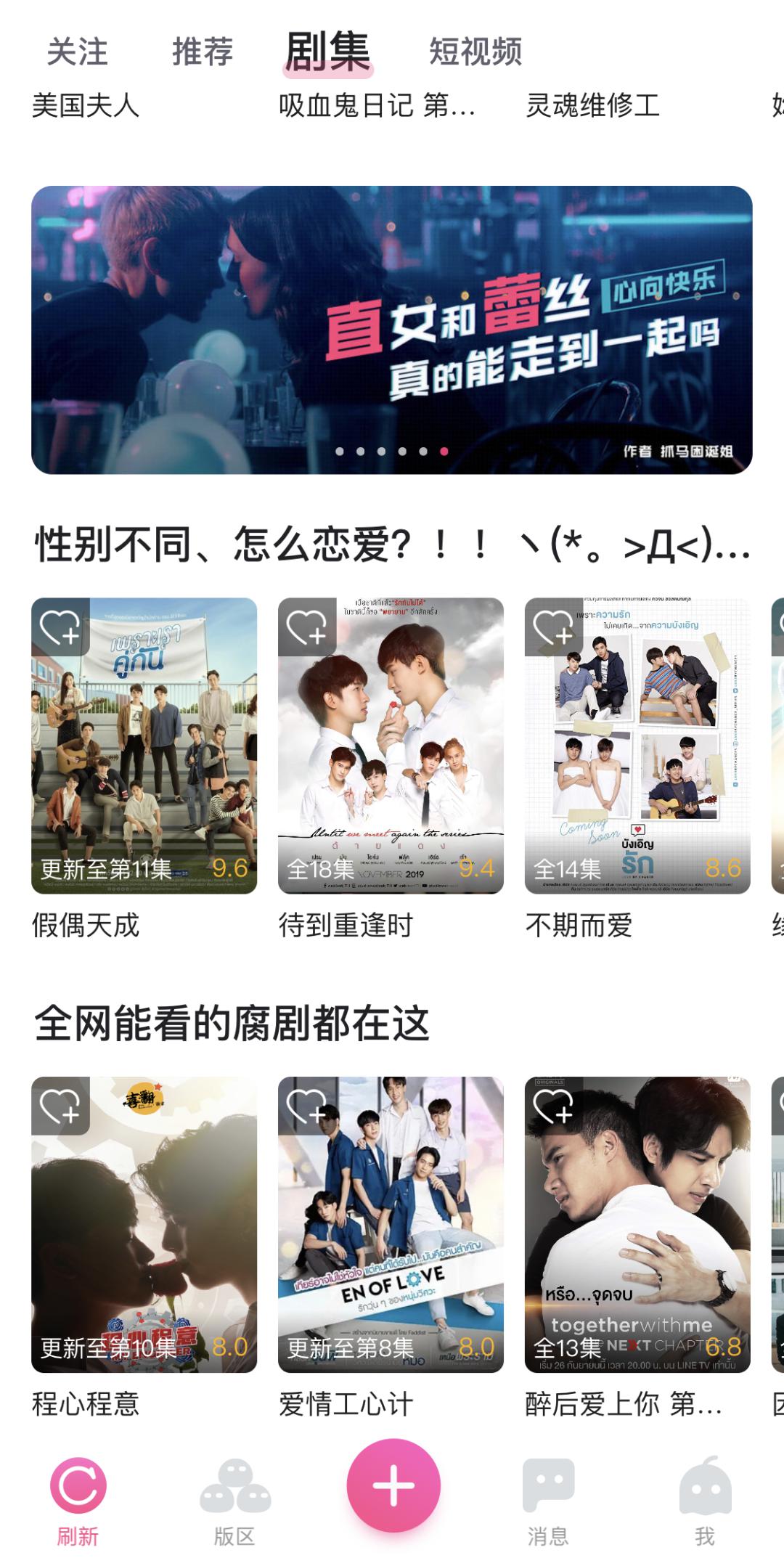Open the show 程心程意
Image resolution: width=784 pixels, height=1566 pixels.
tap(144, 1225)
